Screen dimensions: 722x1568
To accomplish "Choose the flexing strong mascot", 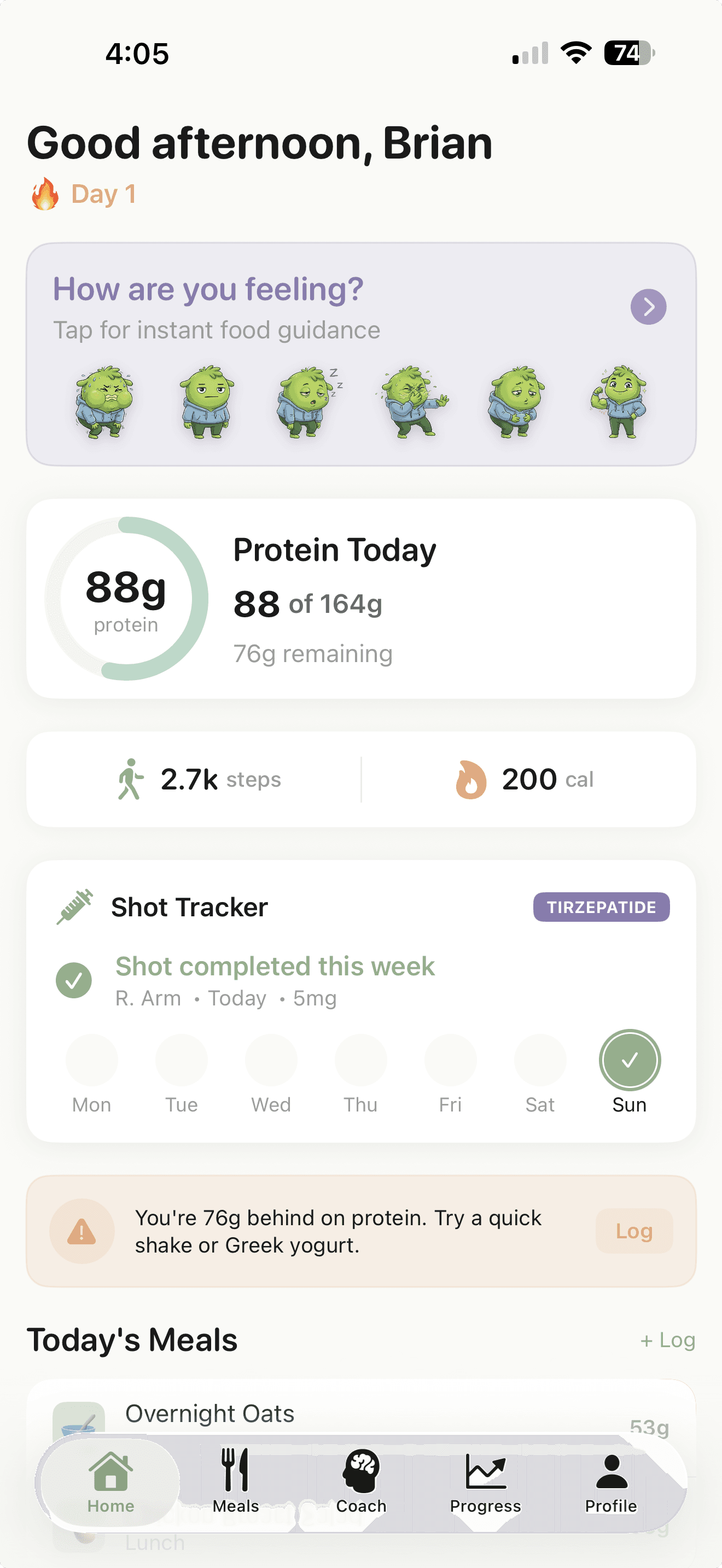I will (x=619, y=401).
